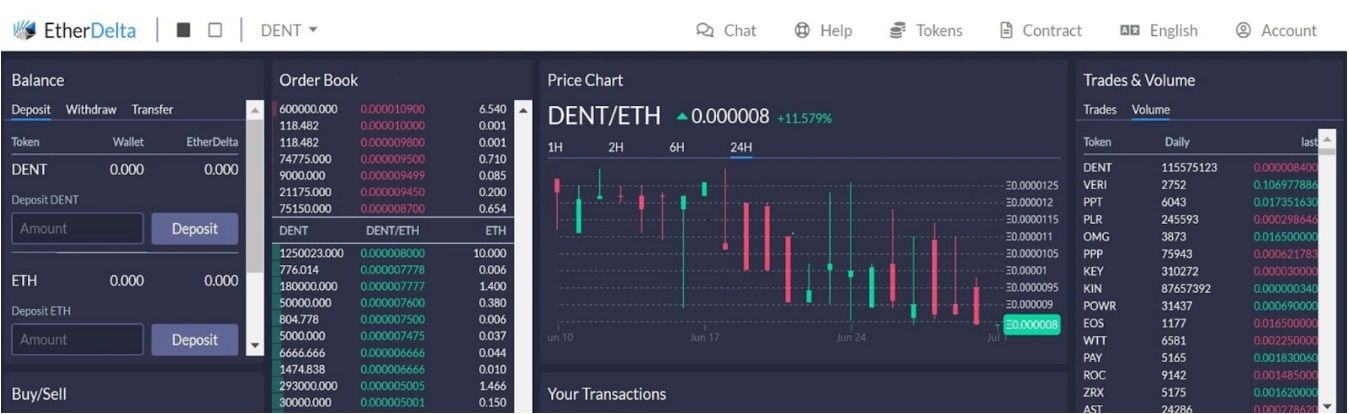Viewport: 1349px width, 414px height.
Task: Open the Chat panel
Action: 726,30
